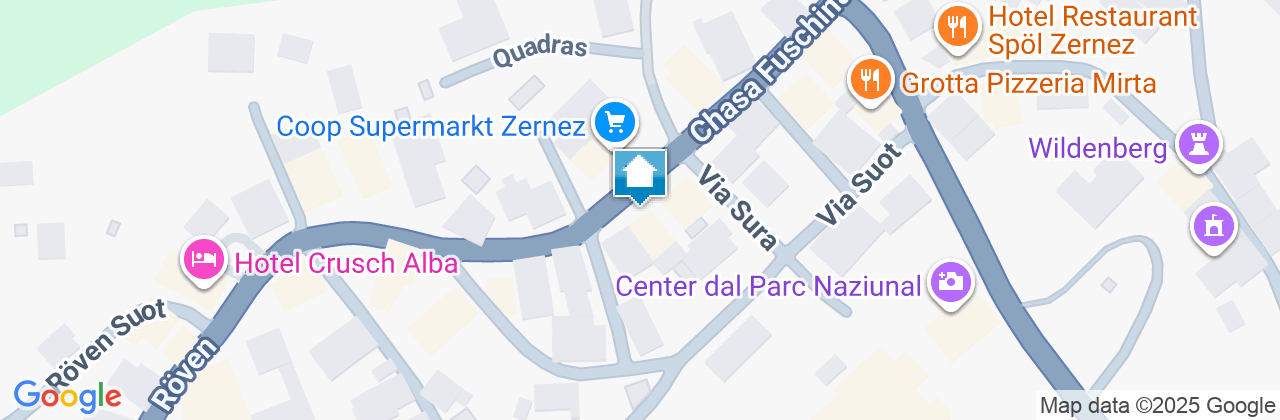The image size is (1280, 420).
Task: Tap the blue home location marker
Action: pyautogui.click(x=640, y=176)
